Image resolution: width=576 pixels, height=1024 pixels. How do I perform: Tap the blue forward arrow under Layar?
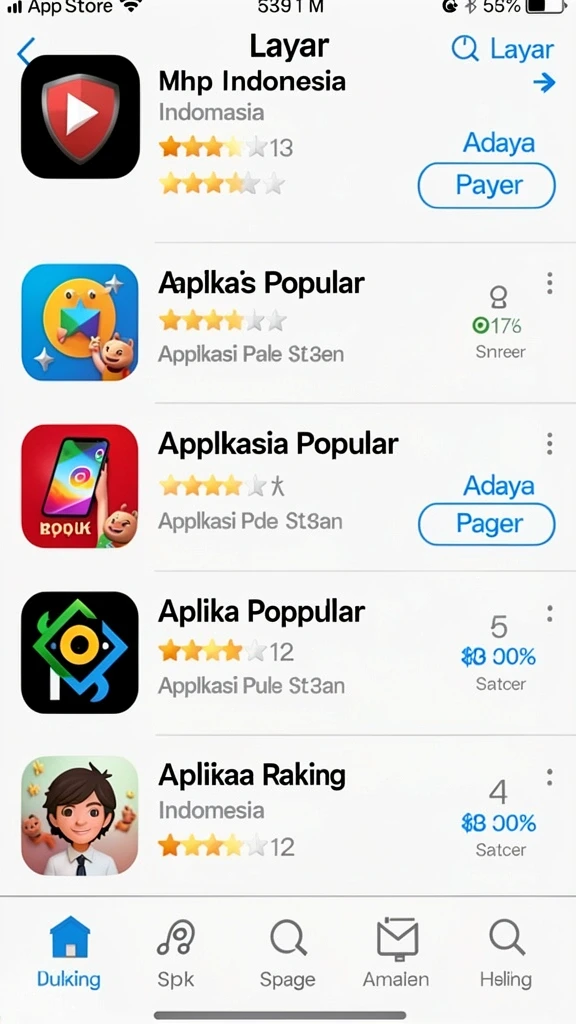[544, 82]
